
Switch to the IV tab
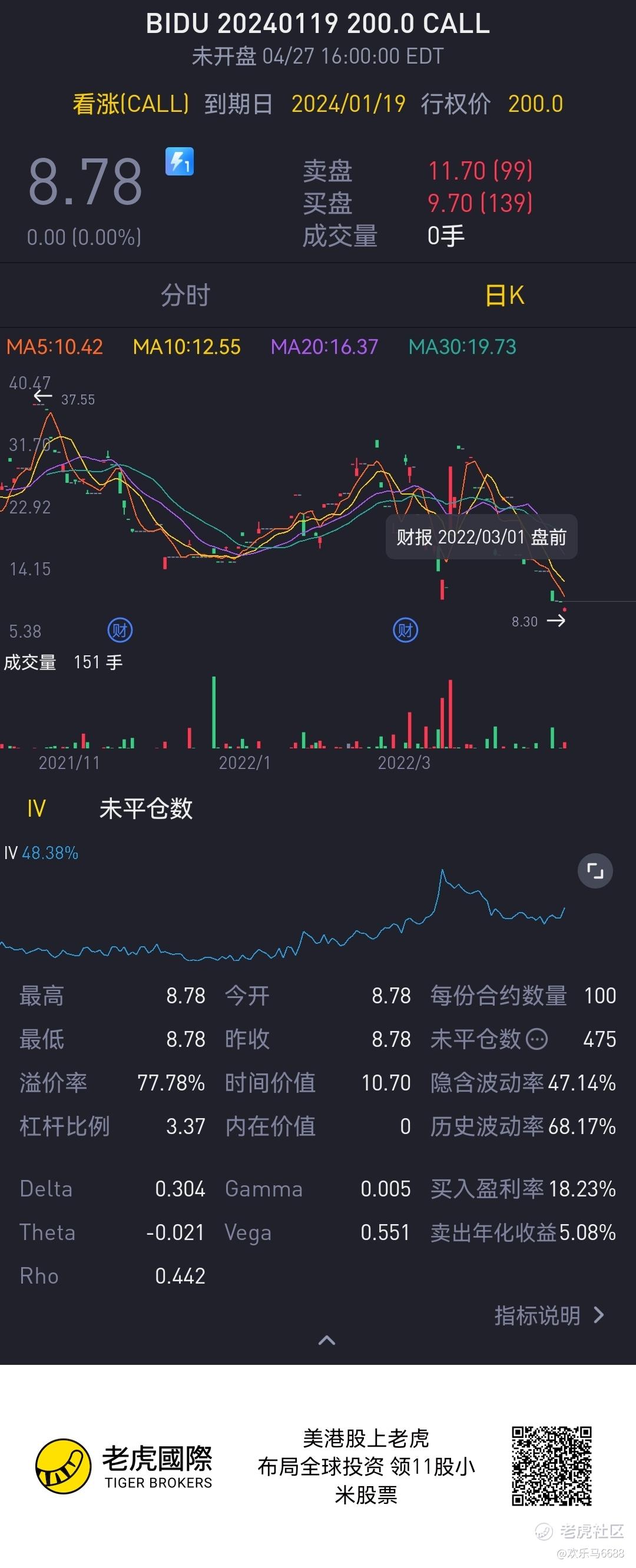click(x=36, y=808)
